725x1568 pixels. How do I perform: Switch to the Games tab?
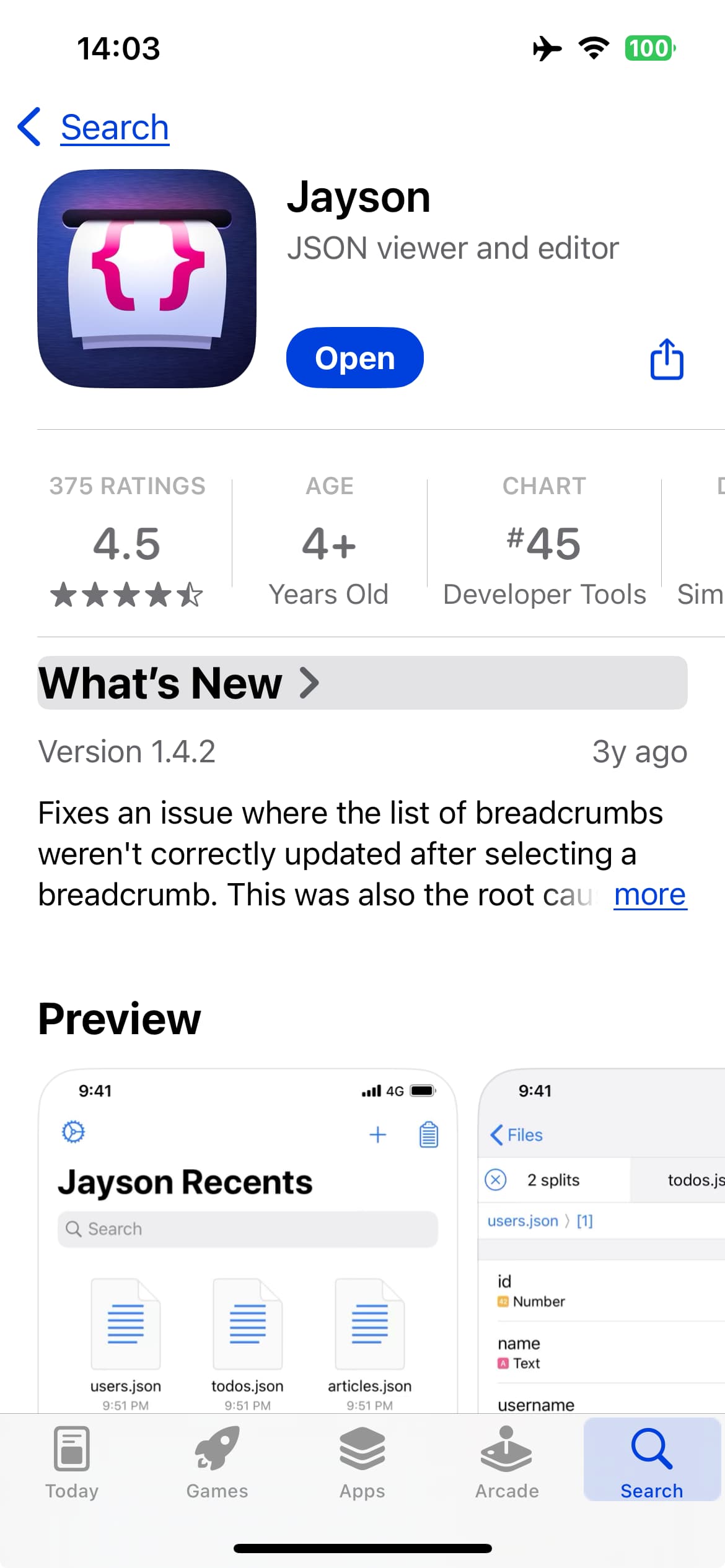[x=217, y=1462]
